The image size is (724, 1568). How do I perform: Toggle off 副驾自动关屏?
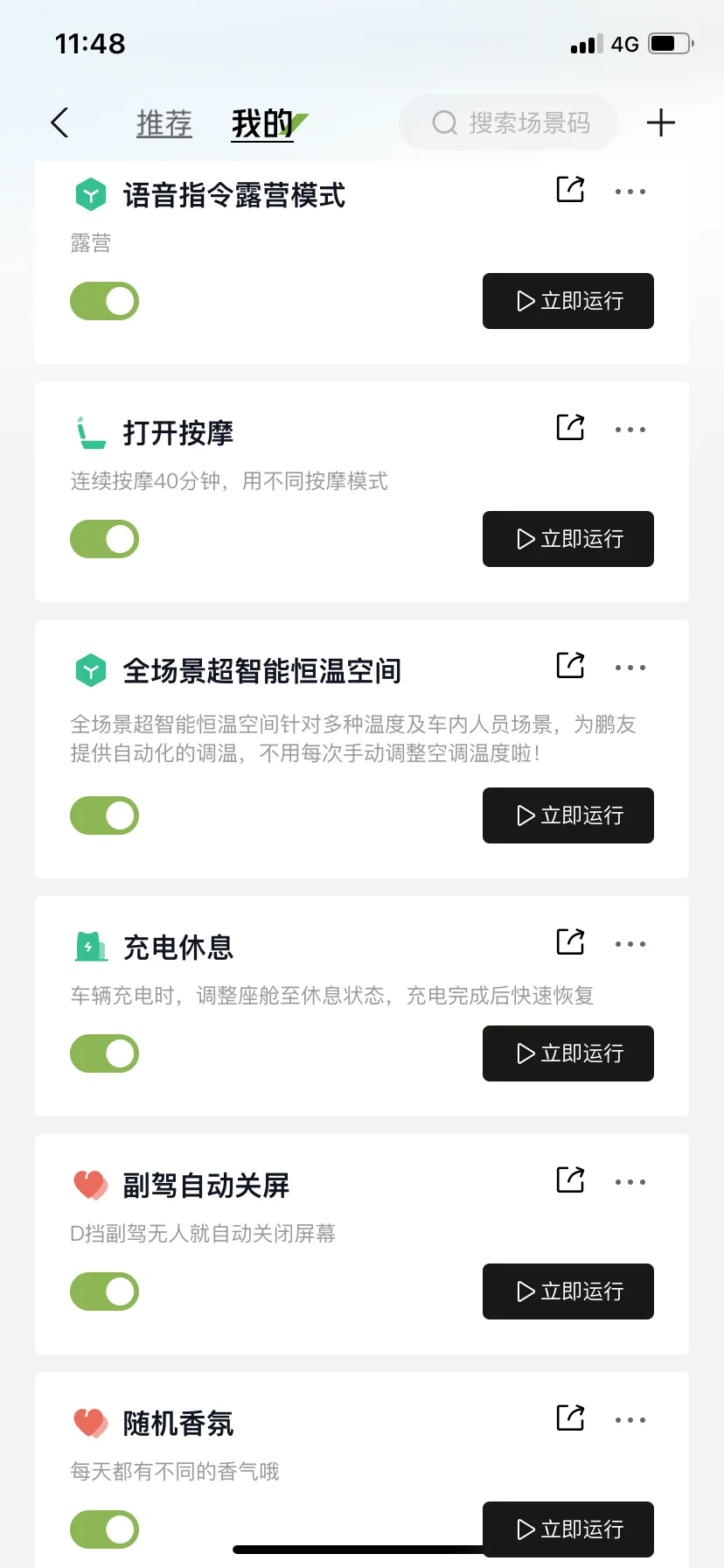tap(105, 1291)
